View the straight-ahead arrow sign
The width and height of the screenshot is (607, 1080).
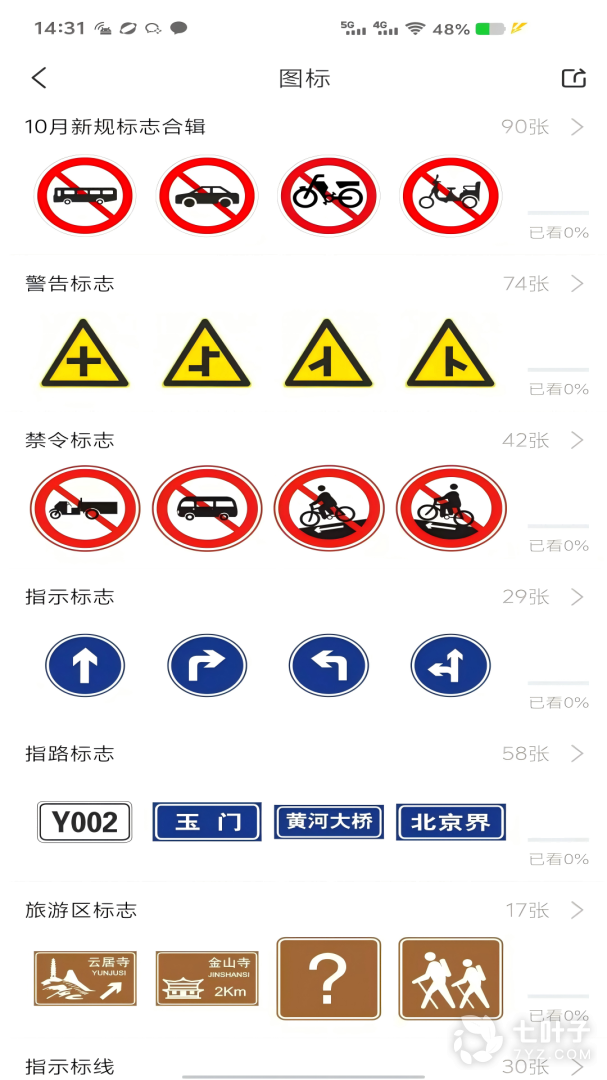(x=85, y=666)
